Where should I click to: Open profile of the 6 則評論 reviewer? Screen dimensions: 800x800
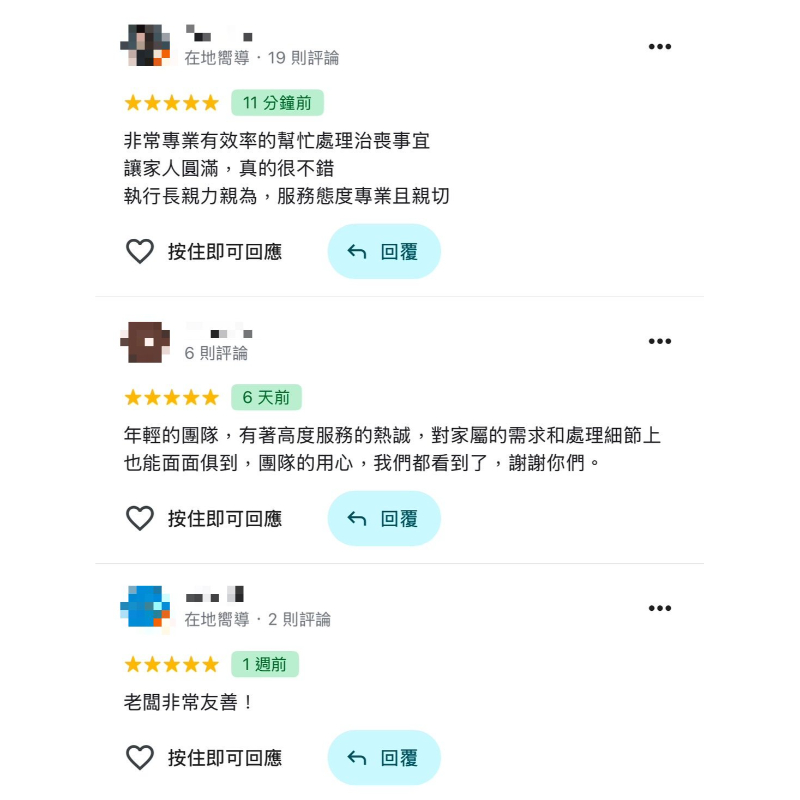tap(146, 342)
